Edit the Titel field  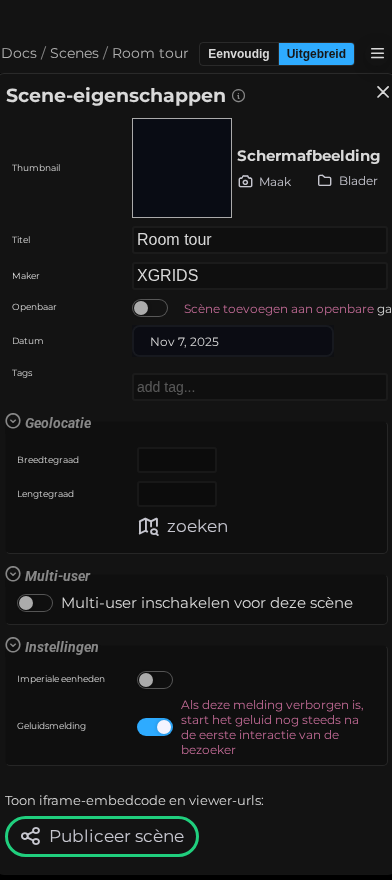click(259, 240)
